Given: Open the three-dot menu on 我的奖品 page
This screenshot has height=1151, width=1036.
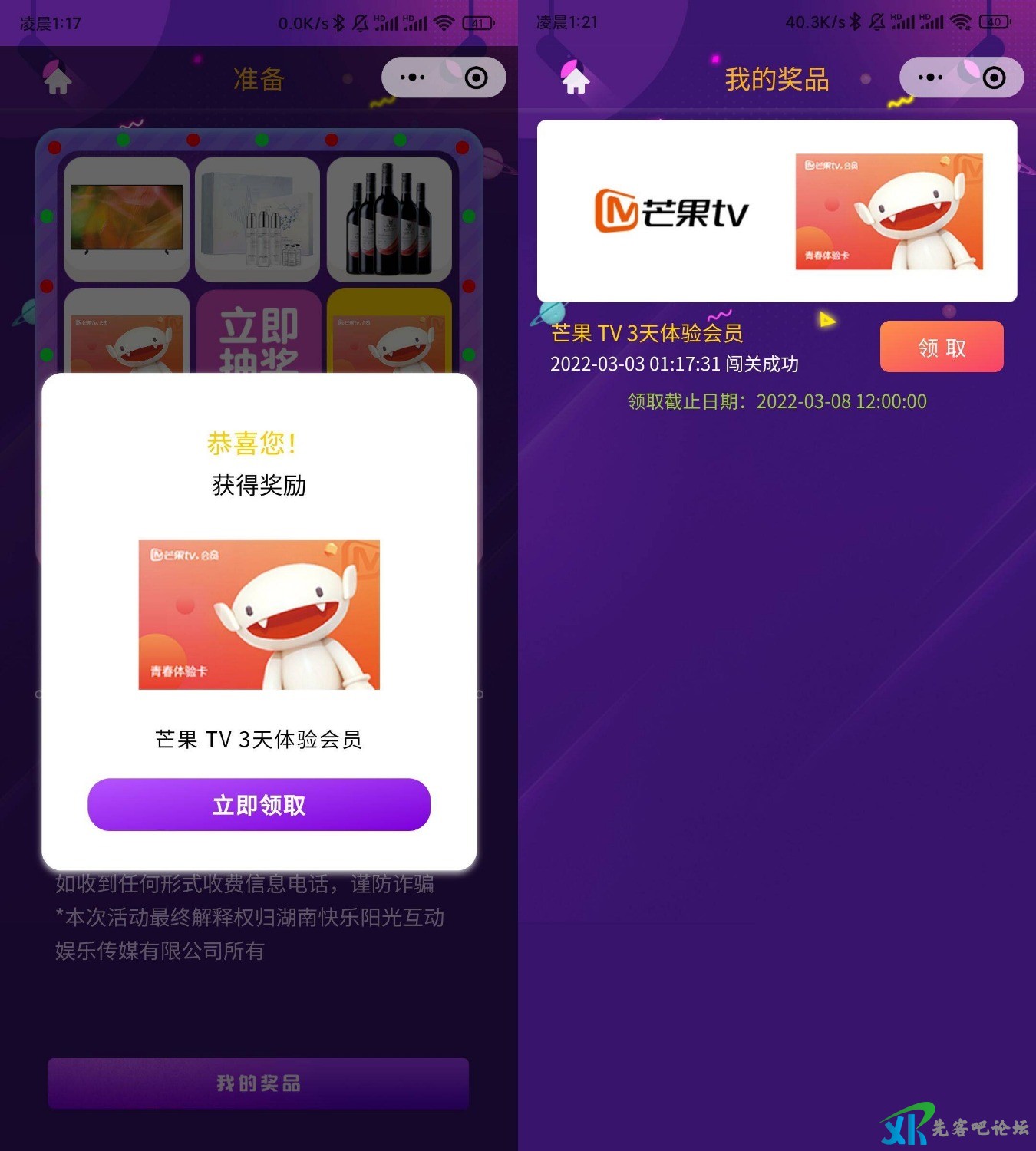Looking at the screenshot, I should 929,78.
